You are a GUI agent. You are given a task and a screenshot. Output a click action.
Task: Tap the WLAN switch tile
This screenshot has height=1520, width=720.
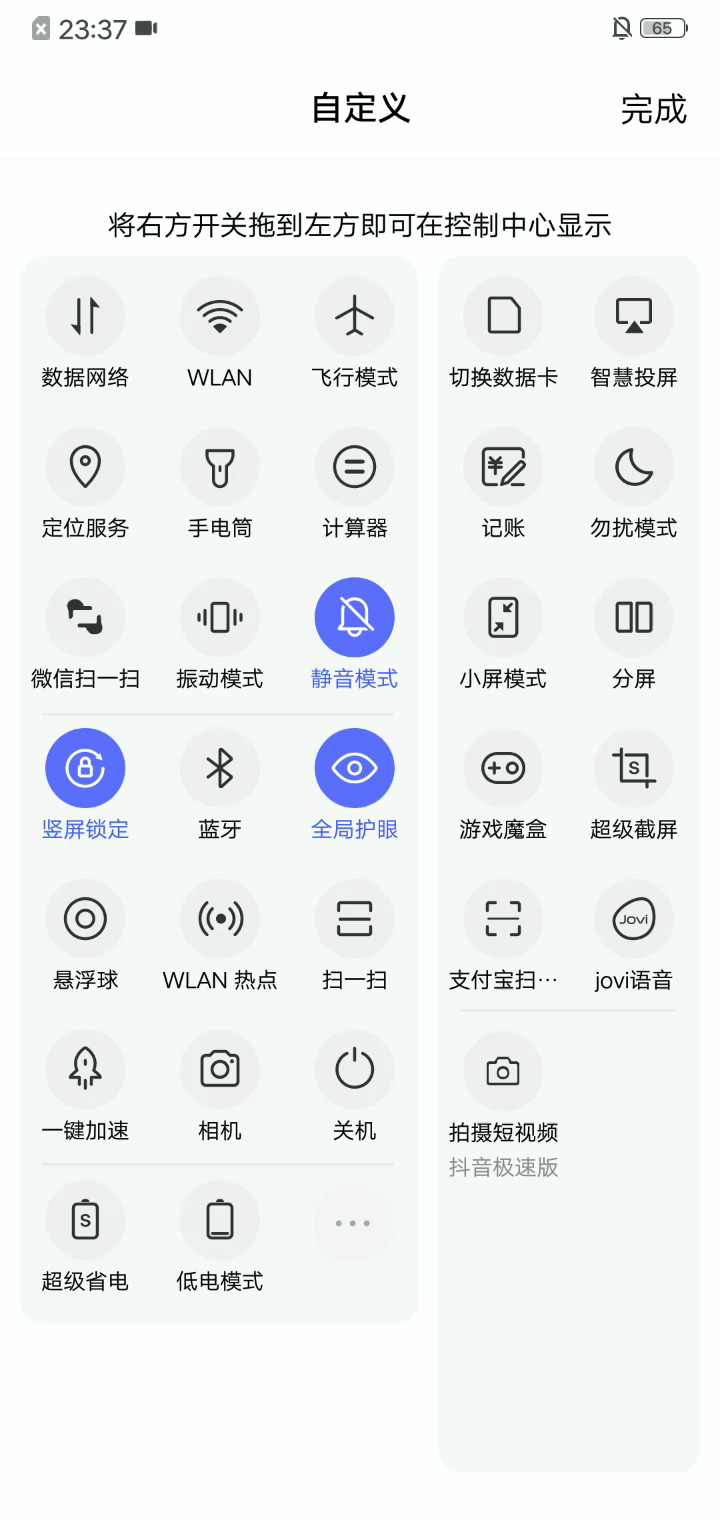(220, 316)
